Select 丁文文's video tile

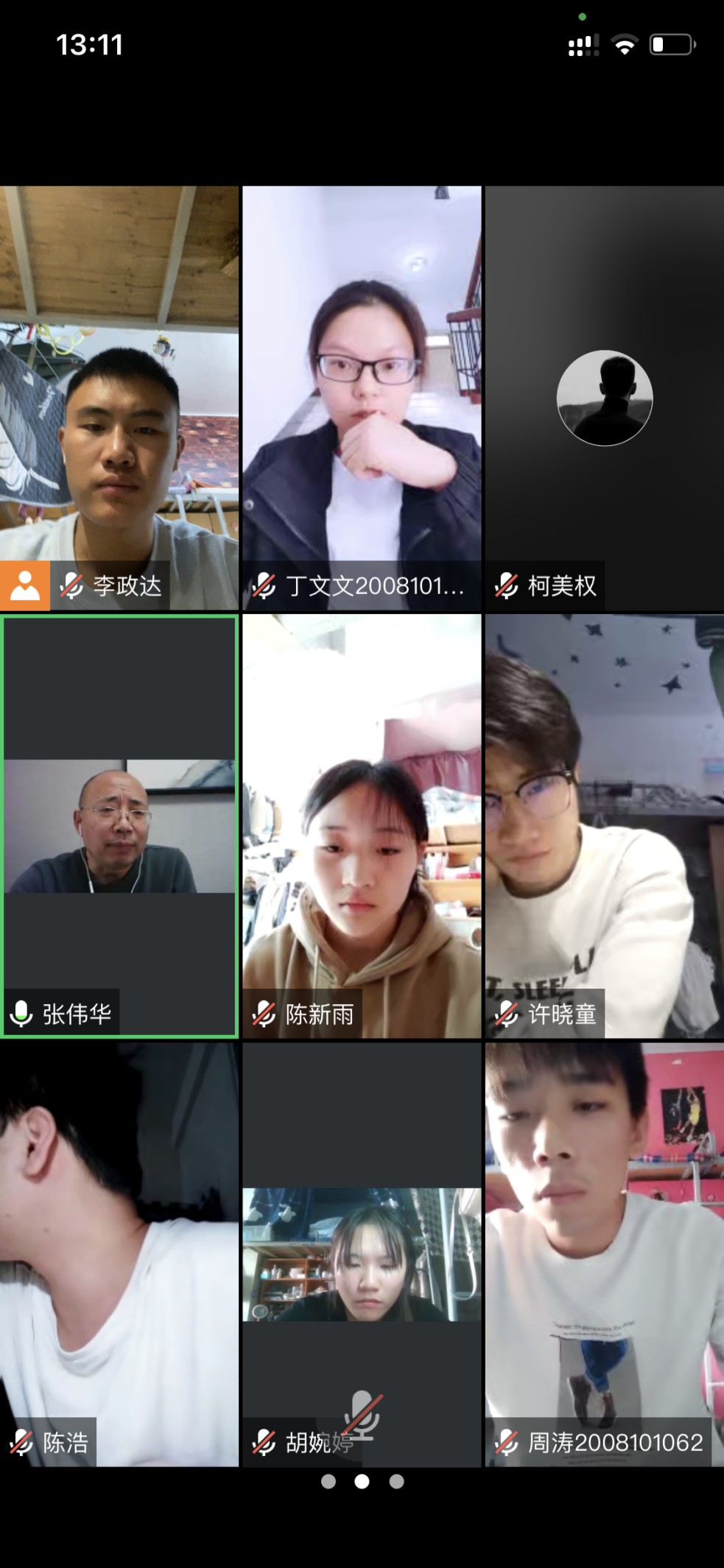362,398
